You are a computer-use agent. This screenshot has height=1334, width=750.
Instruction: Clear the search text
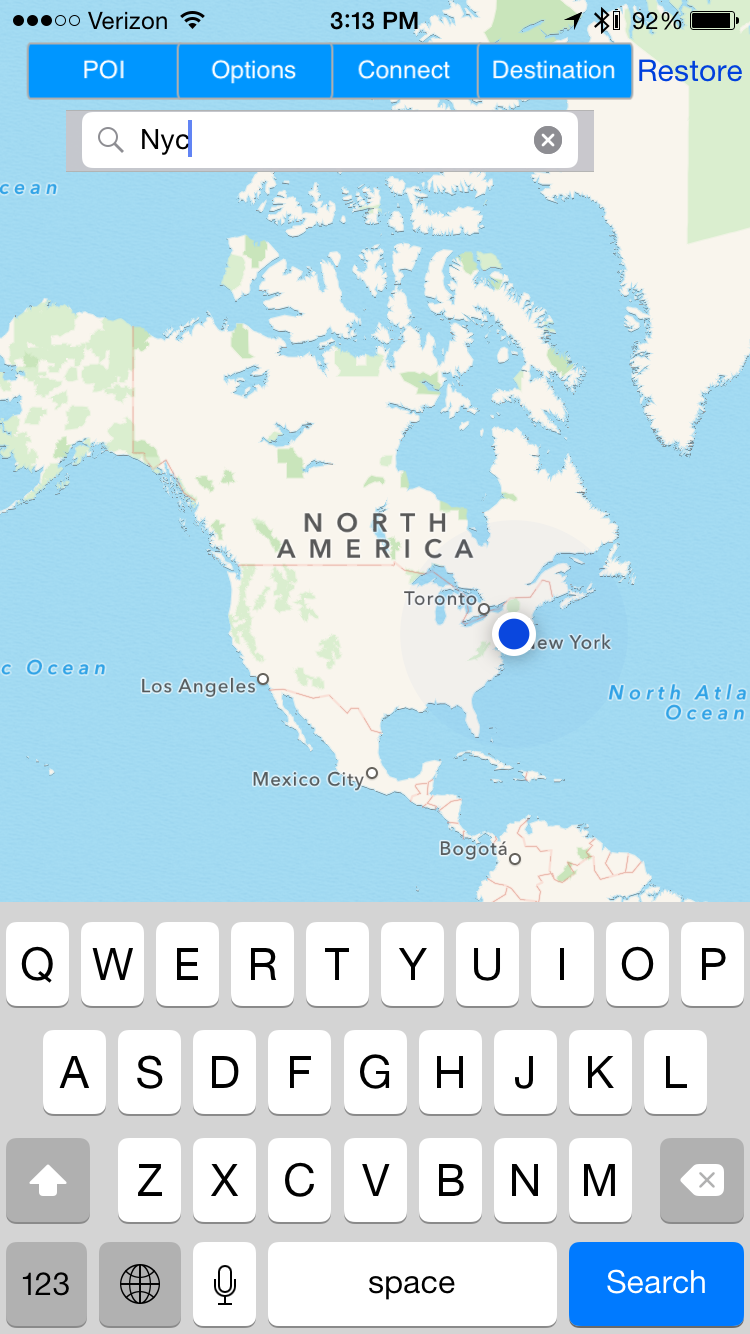click(548, 140)
